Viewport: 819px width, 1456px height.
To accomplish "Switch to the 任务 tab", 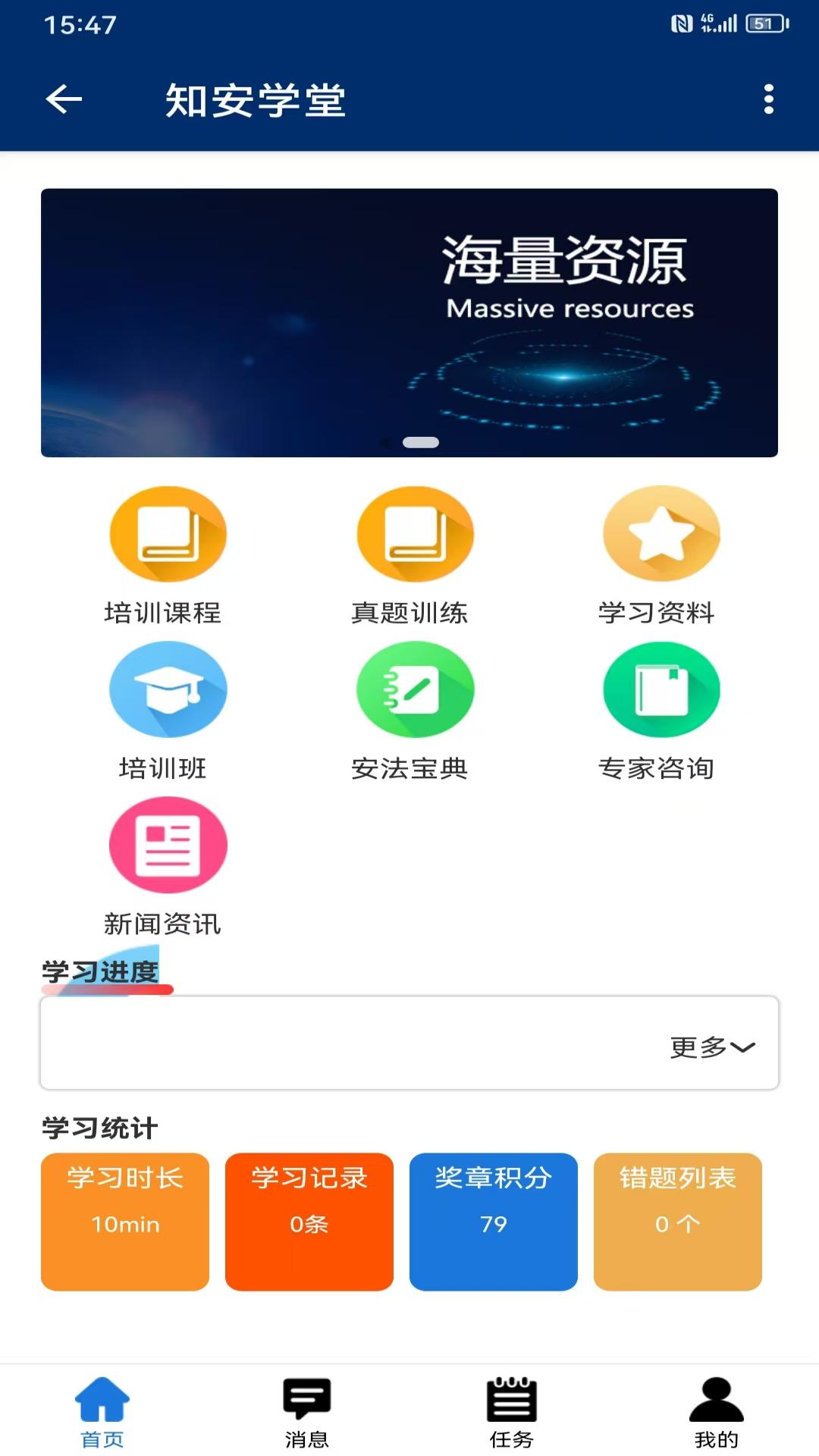I will [512, 1412].
